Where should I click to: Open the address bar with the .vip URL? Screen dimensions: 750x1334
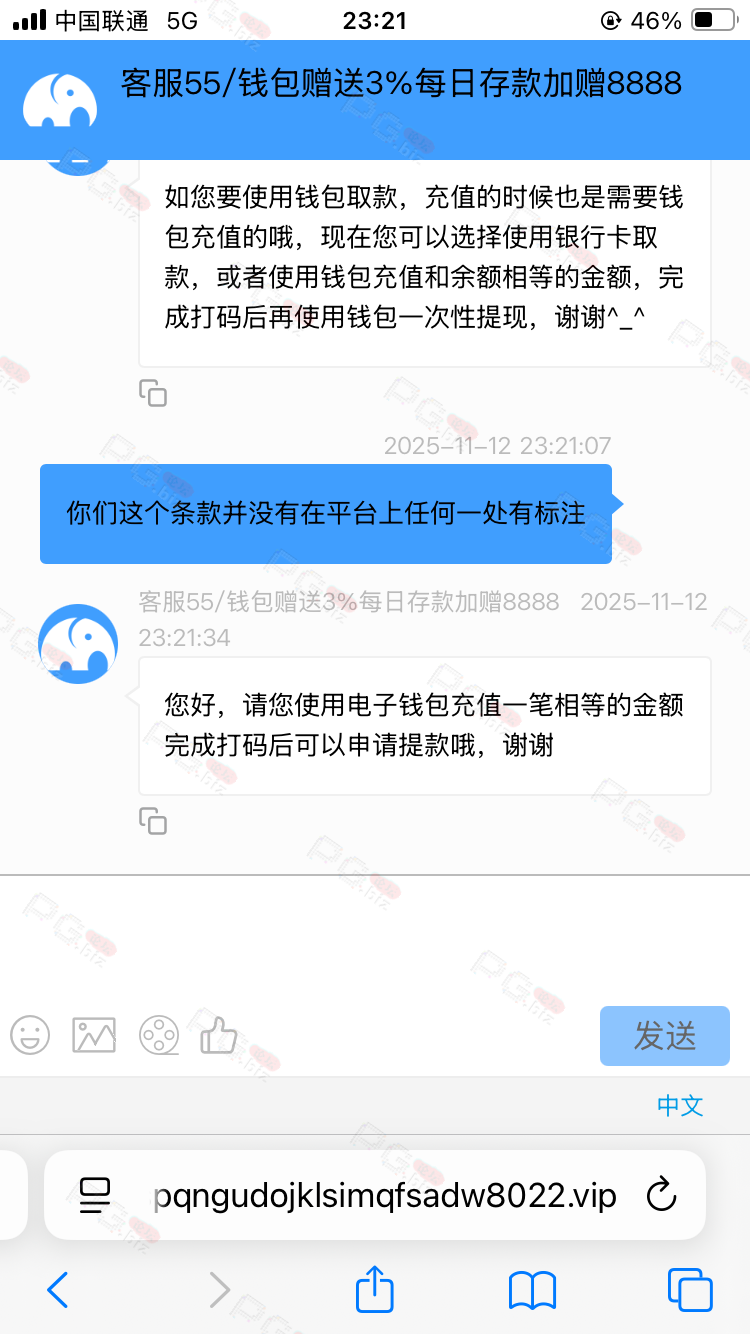click(385, 1195)
